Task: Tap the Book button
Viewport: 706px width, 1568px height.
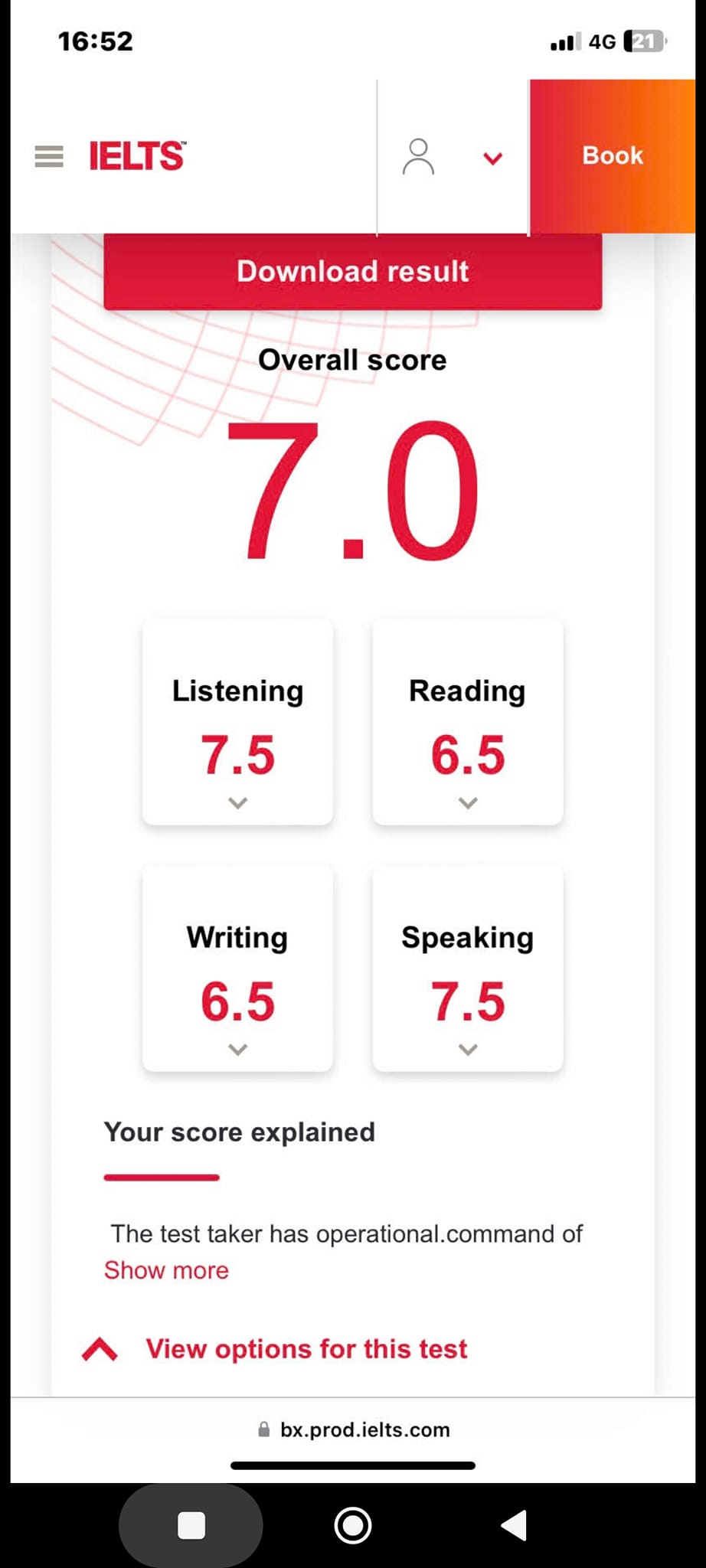Action: pyautogui.click(x=613, y=156)
